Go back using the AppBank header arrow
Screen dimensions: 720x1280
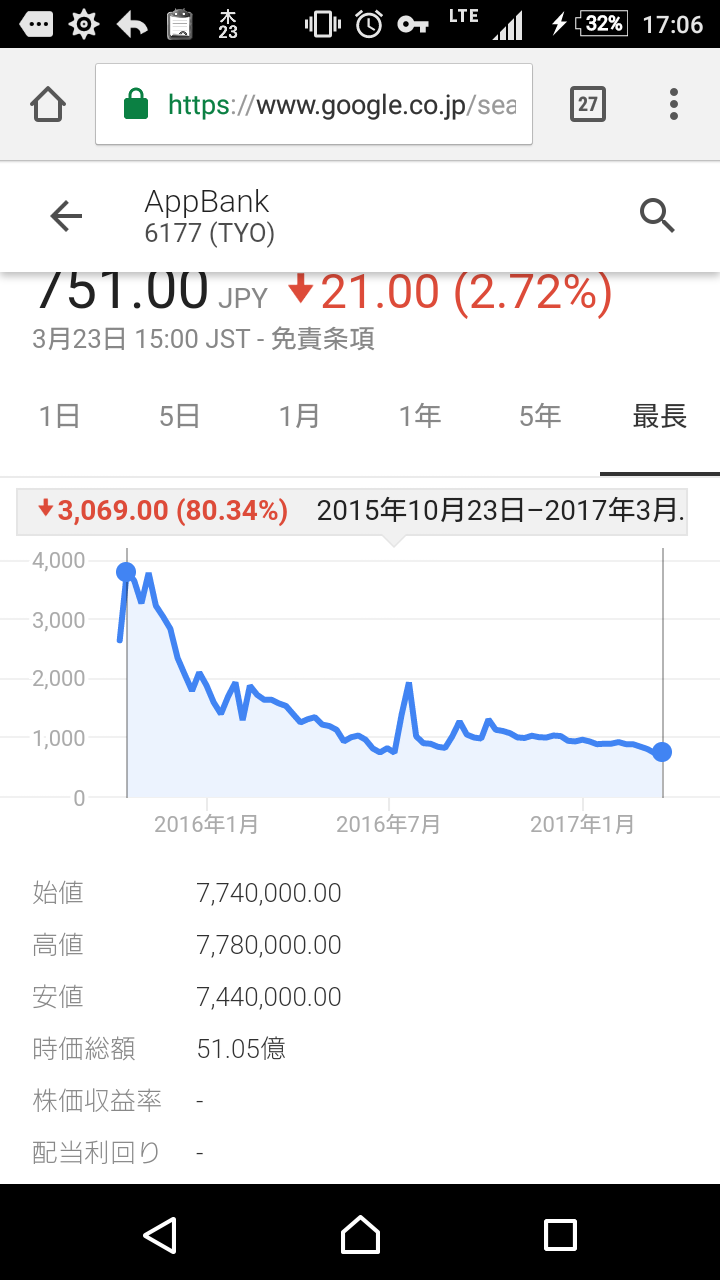(66, 216)
